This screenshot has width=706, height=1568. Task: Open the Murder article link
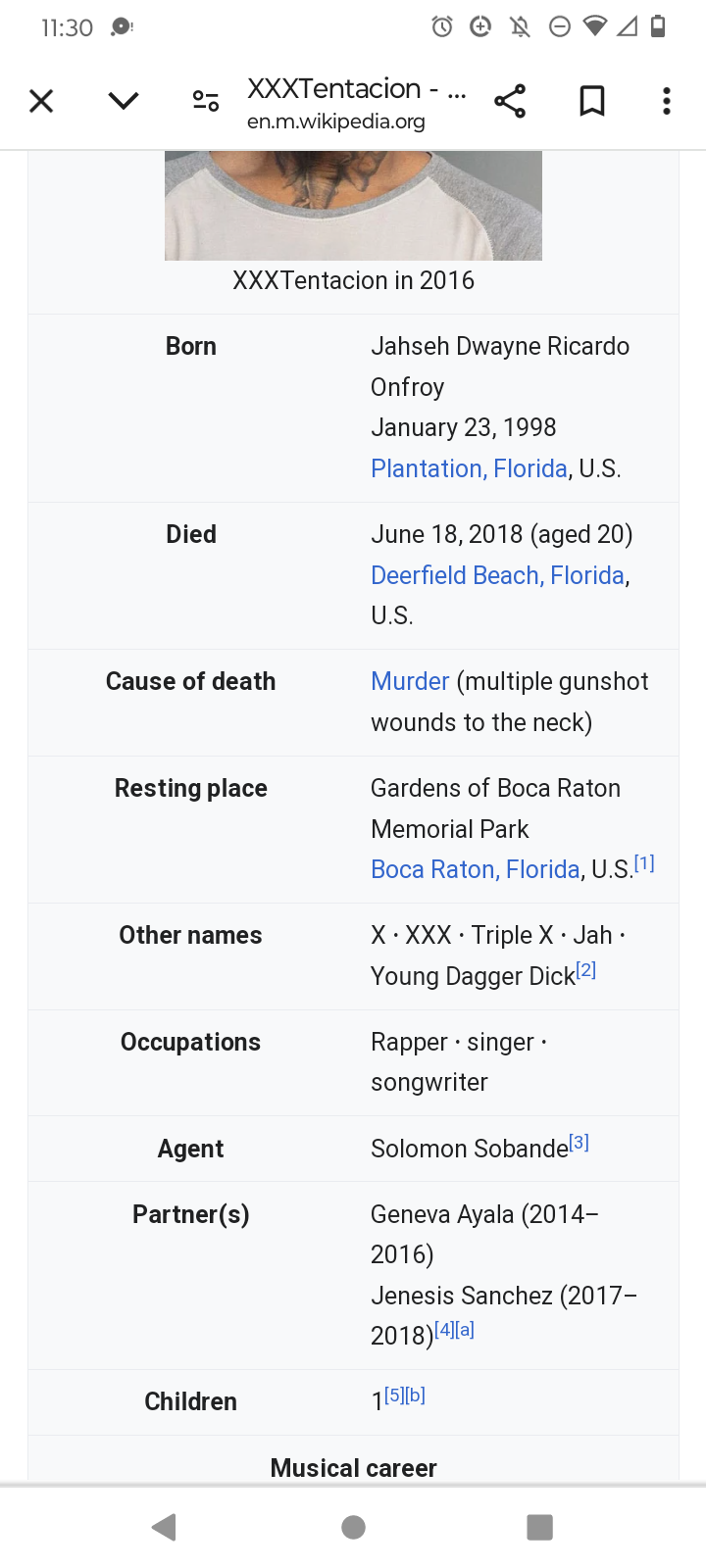coord(410,681)
